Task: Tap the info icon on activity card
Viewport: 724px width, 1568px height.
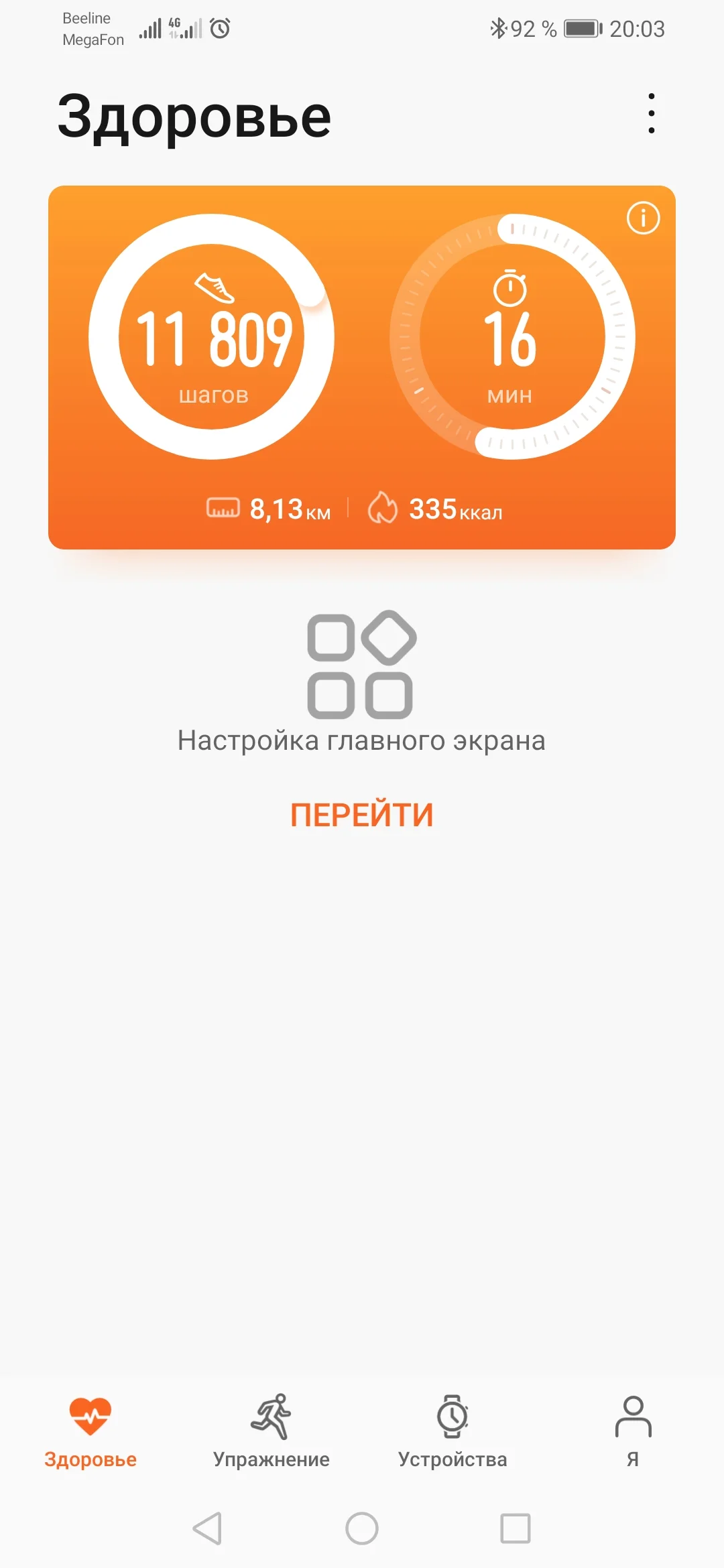Action: pyautogui.click(x=643, y=218)
